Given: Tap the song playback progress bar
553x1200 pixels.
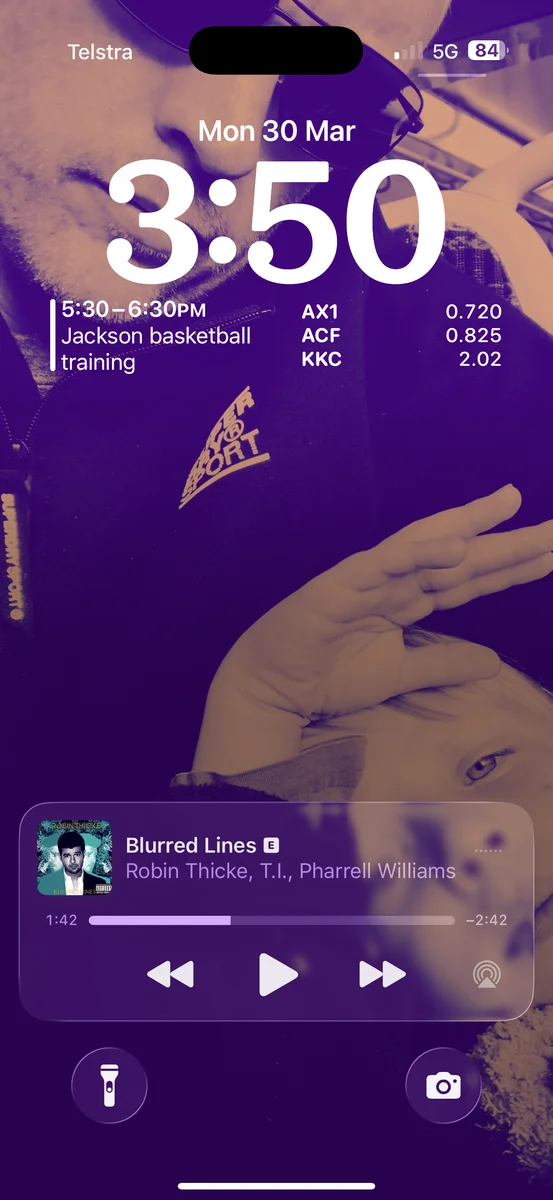Looking at the screenshot, I should 271,920.
